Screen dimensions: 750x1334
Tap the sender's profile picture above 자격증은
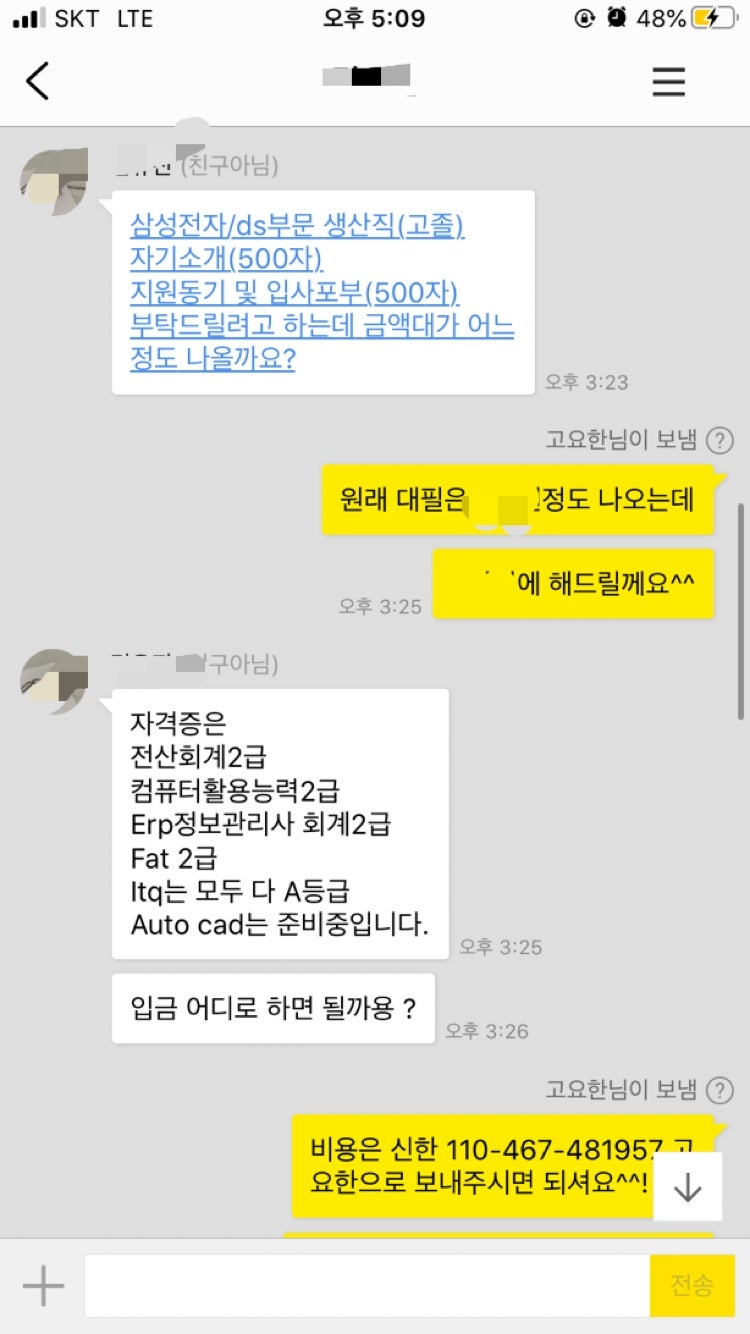click(x=55, y=682)
